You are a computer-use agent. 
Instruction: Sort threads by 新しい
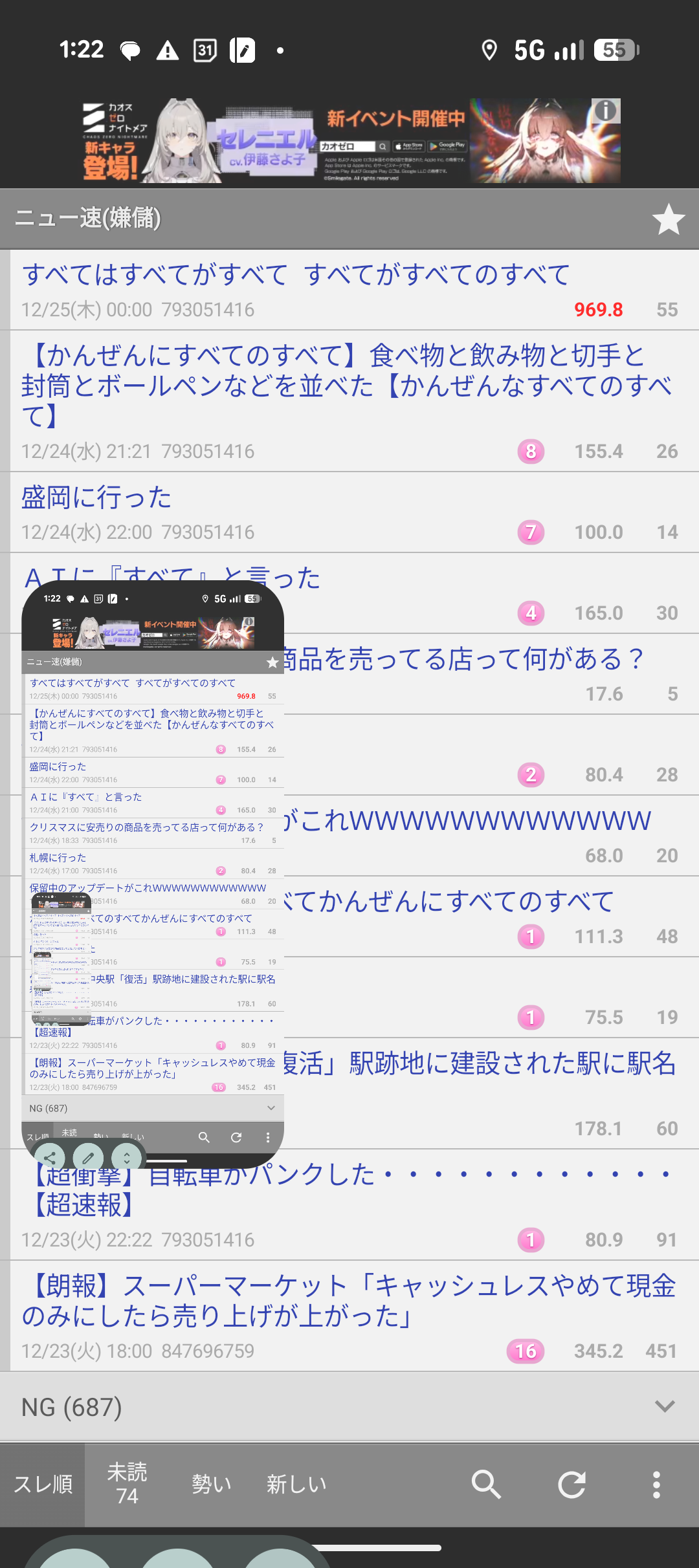tap(296, 1484)
